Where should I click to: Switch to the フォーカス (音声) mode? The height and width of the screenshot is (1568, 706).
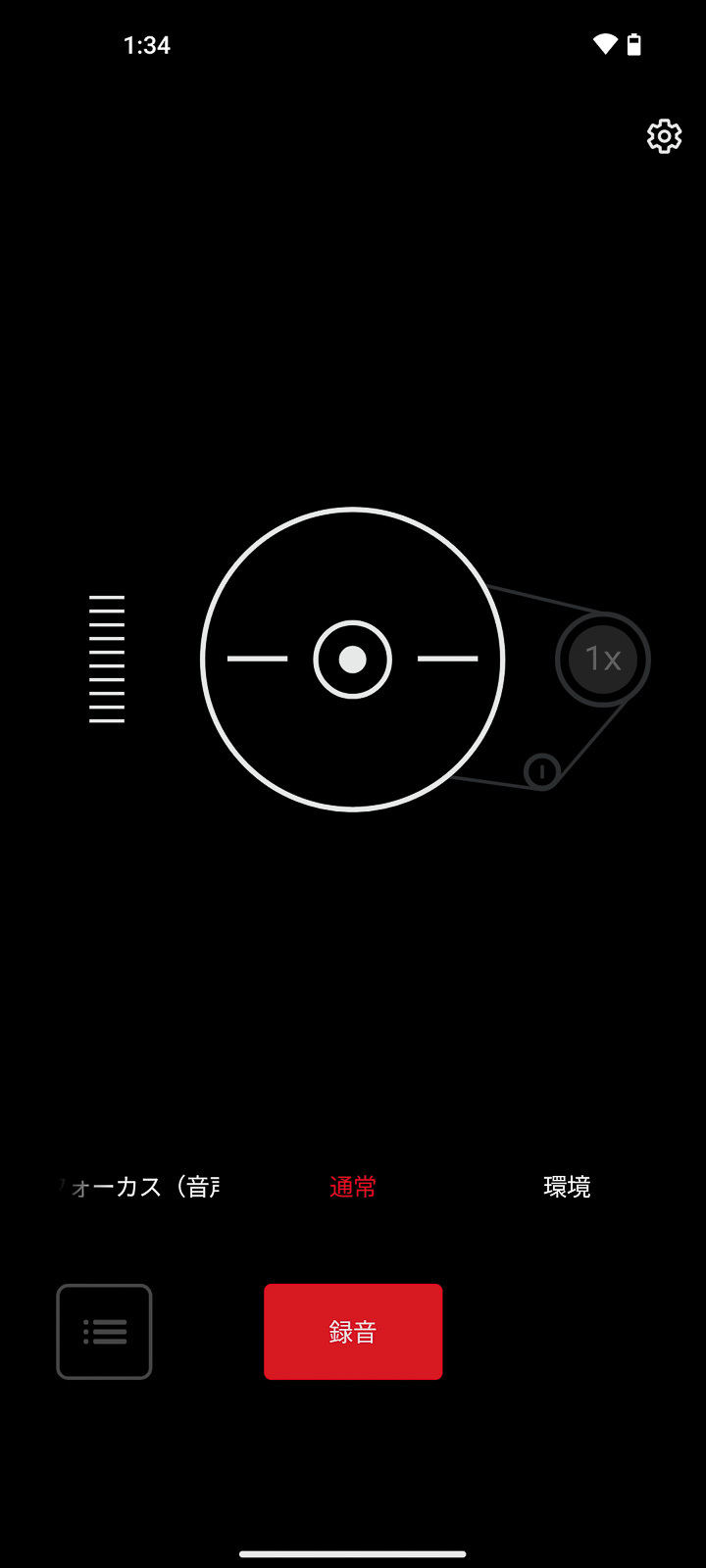[x=138, y=1187]
